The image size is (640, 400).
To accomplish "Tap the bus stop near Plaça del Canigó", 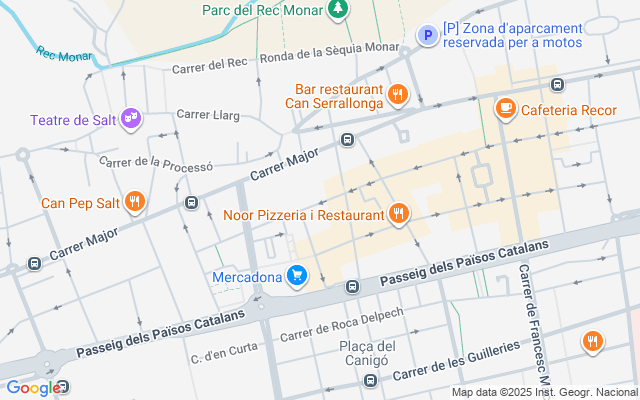I will tap(371, 380).
